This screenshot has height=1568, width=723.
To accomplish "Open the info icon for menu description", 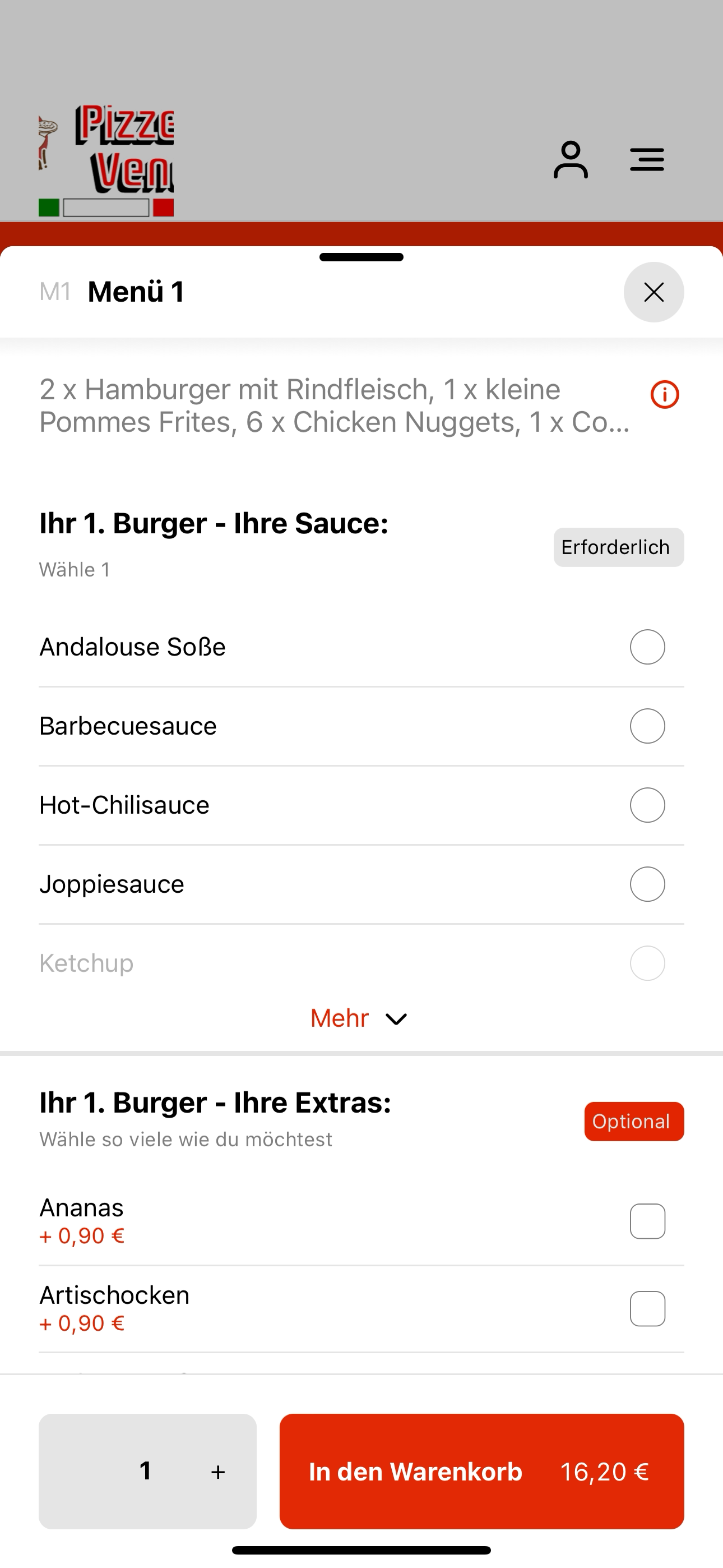I will 665,394.
